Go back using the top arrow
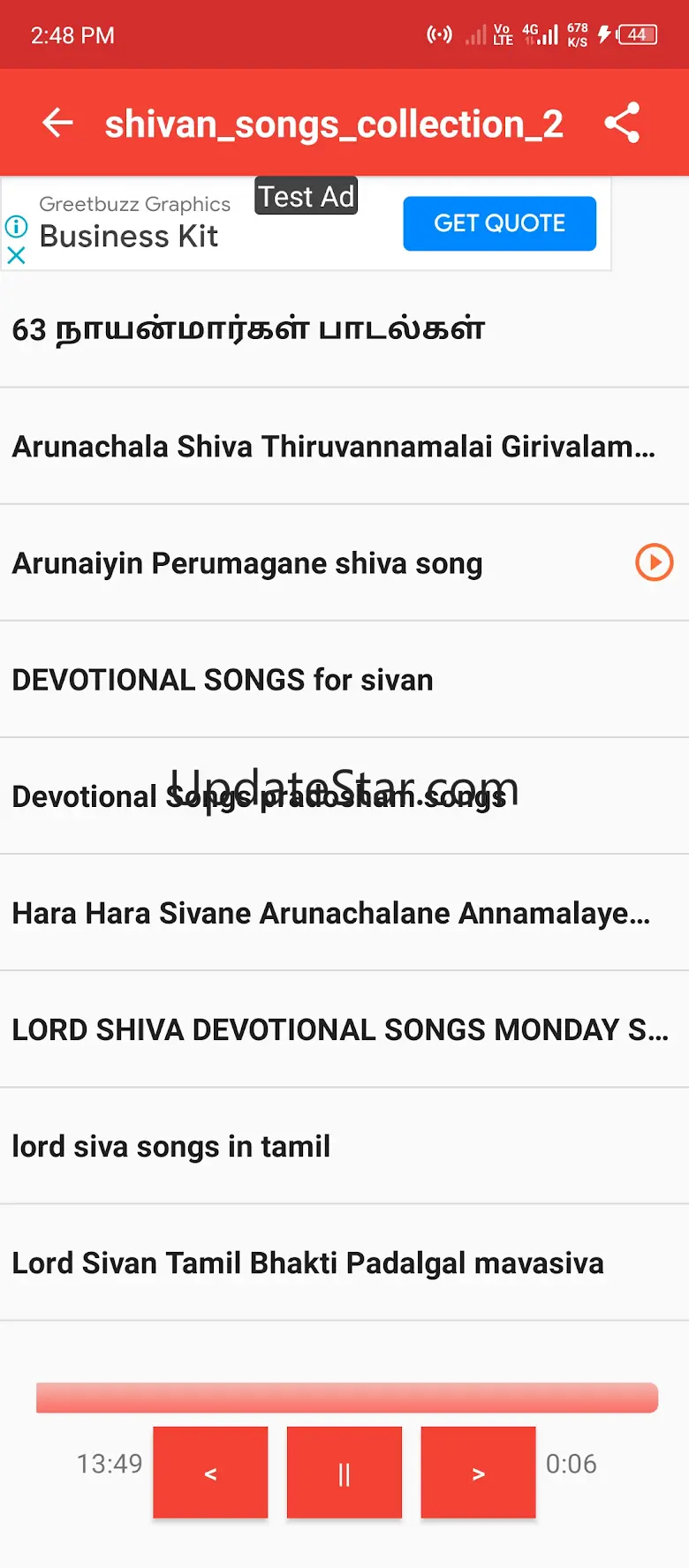689x1568 pixels. [x=58, y=123]
